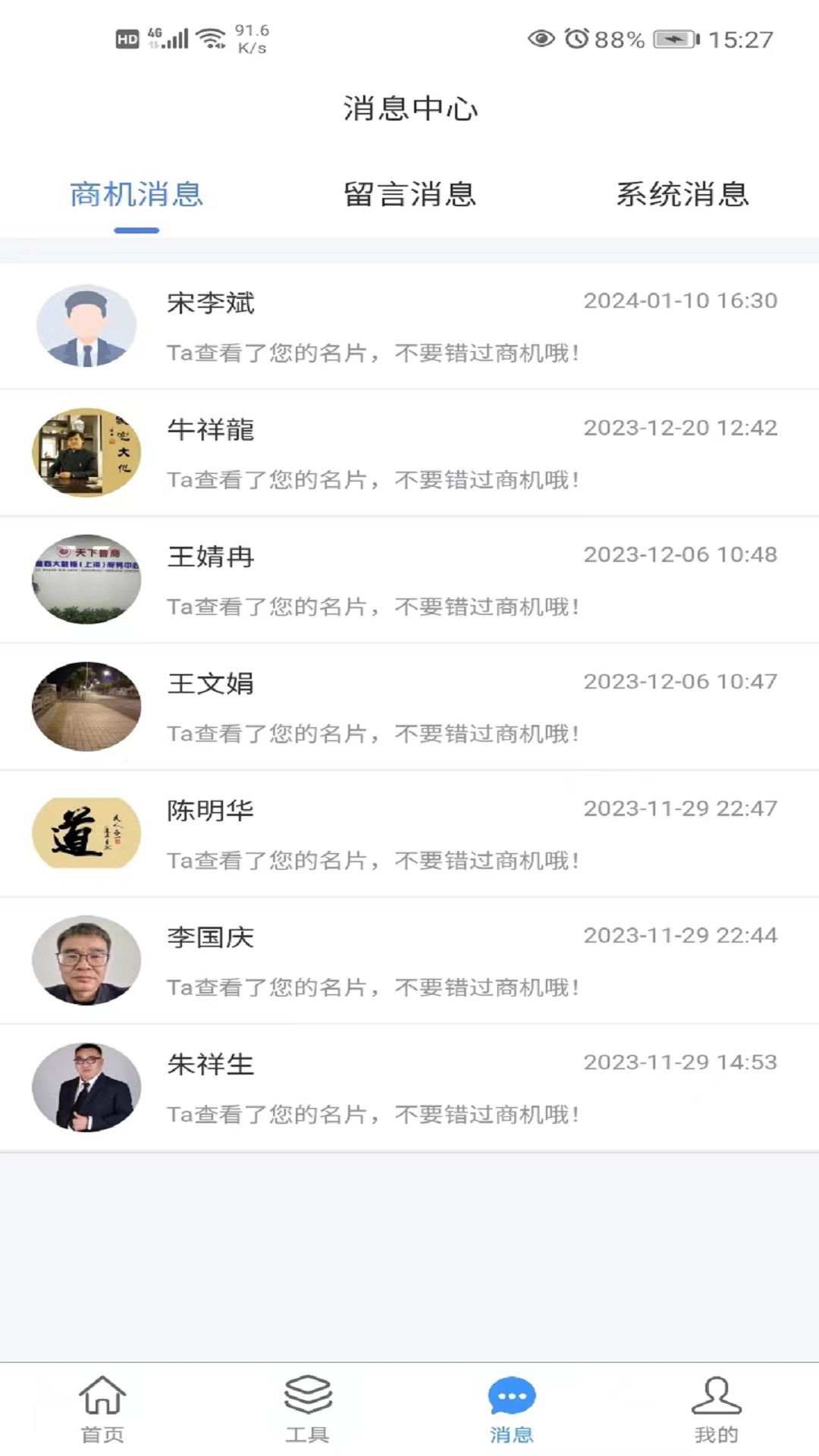
Task: Open the message from 牛祥龍
Action: tap(409, 453)
